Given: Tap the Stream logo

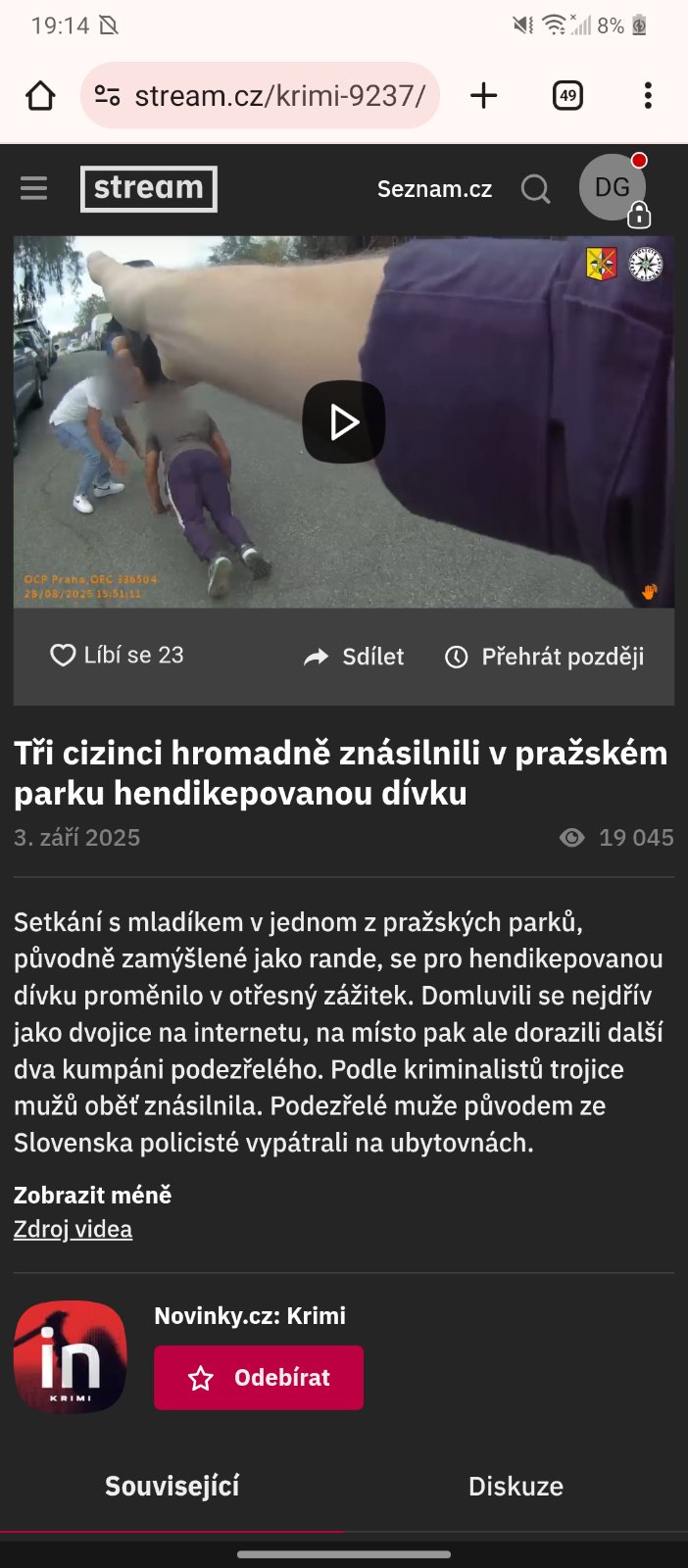Looking at the screenshot, I should click(149, 188).
